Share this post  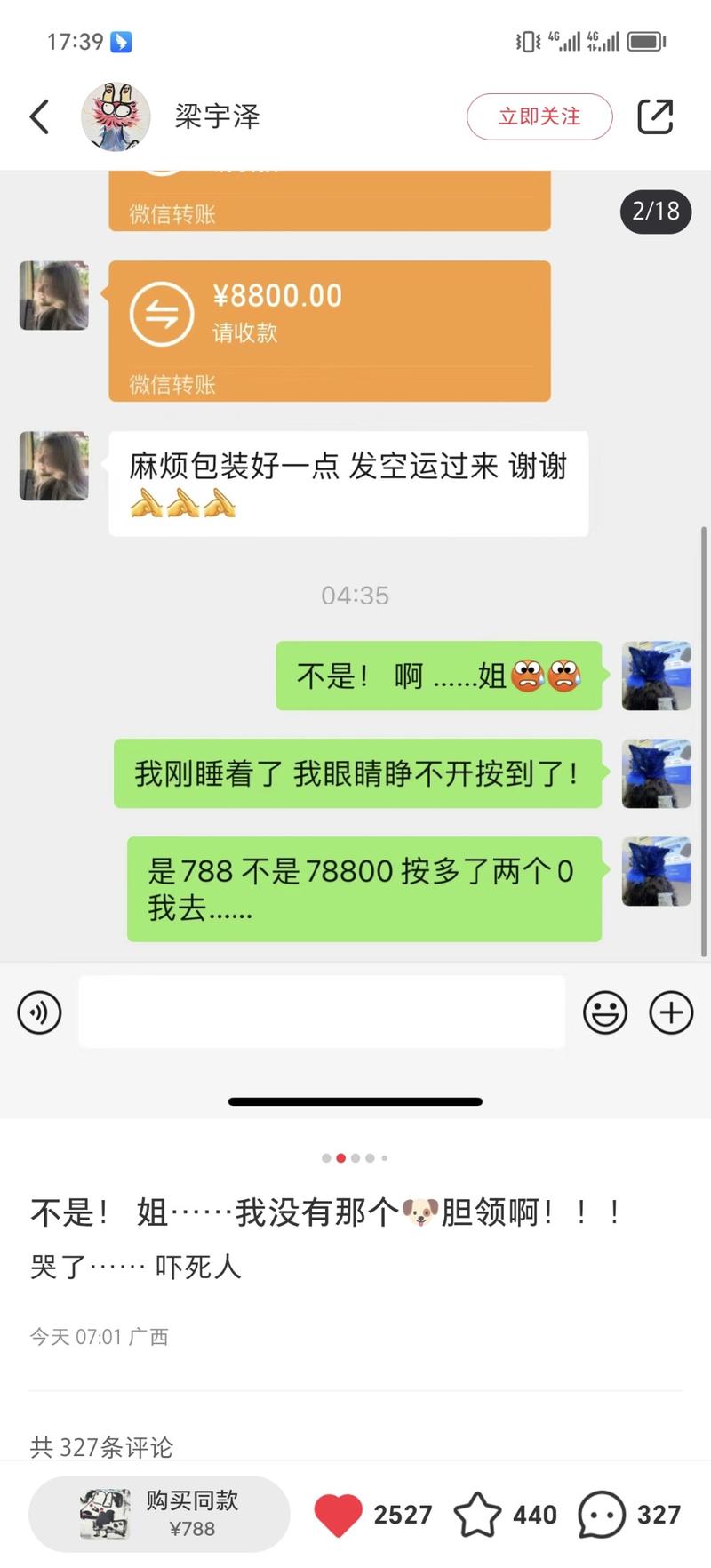(655, 116)
